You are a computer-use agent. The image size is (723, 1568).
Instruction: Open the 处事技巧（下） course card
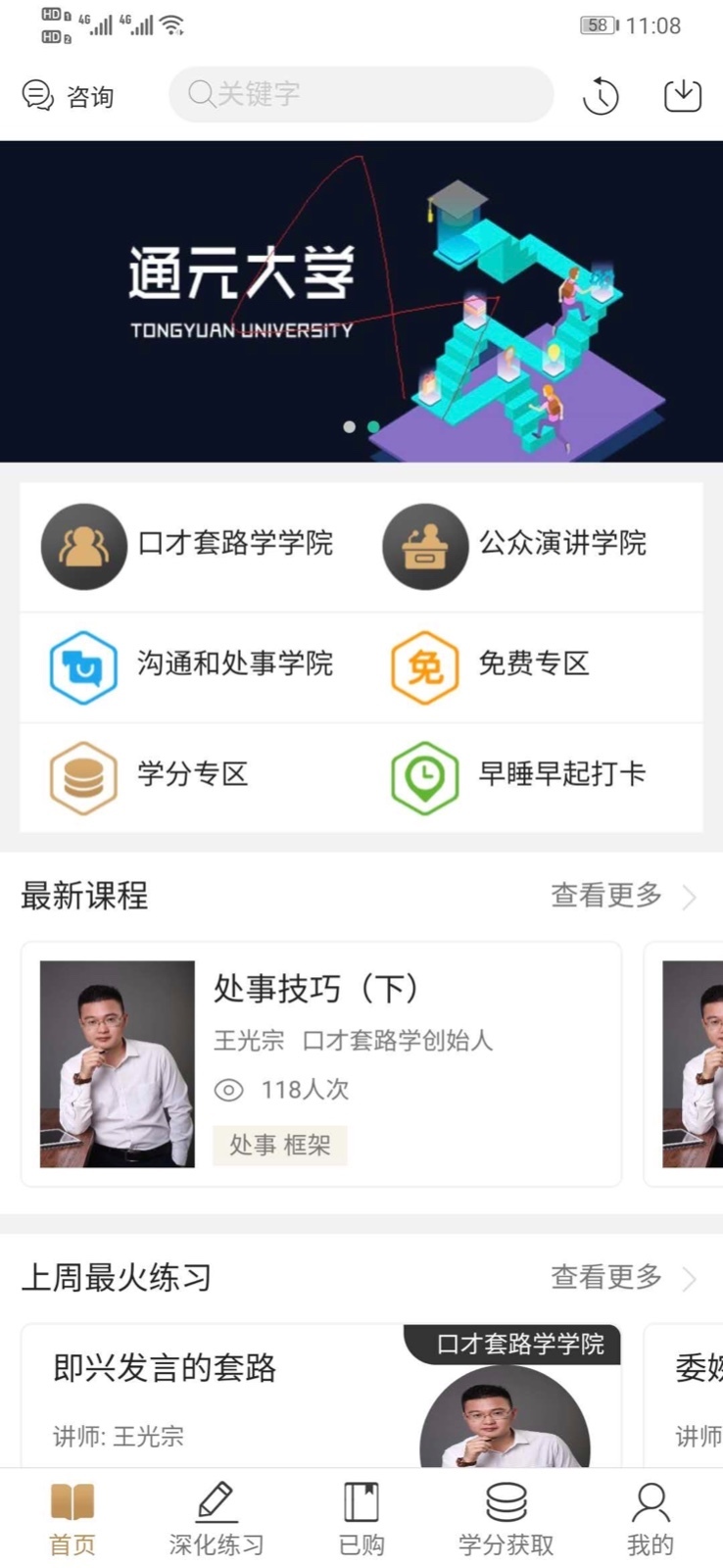(x=321, y=1064)
